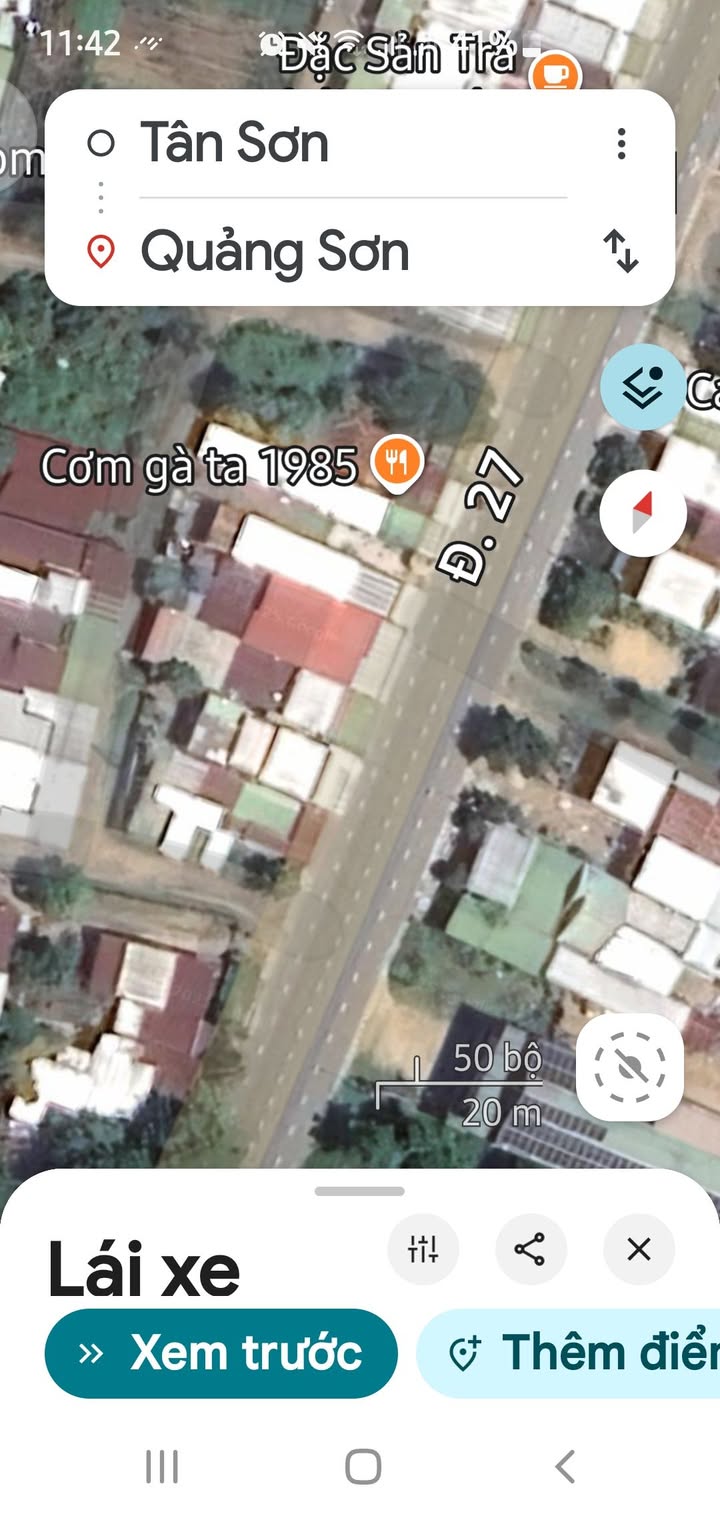This screenshot has height=1520, width=720.
Task: Add a stop with Thêm điểm
Action: click(x=570, y=1353)
